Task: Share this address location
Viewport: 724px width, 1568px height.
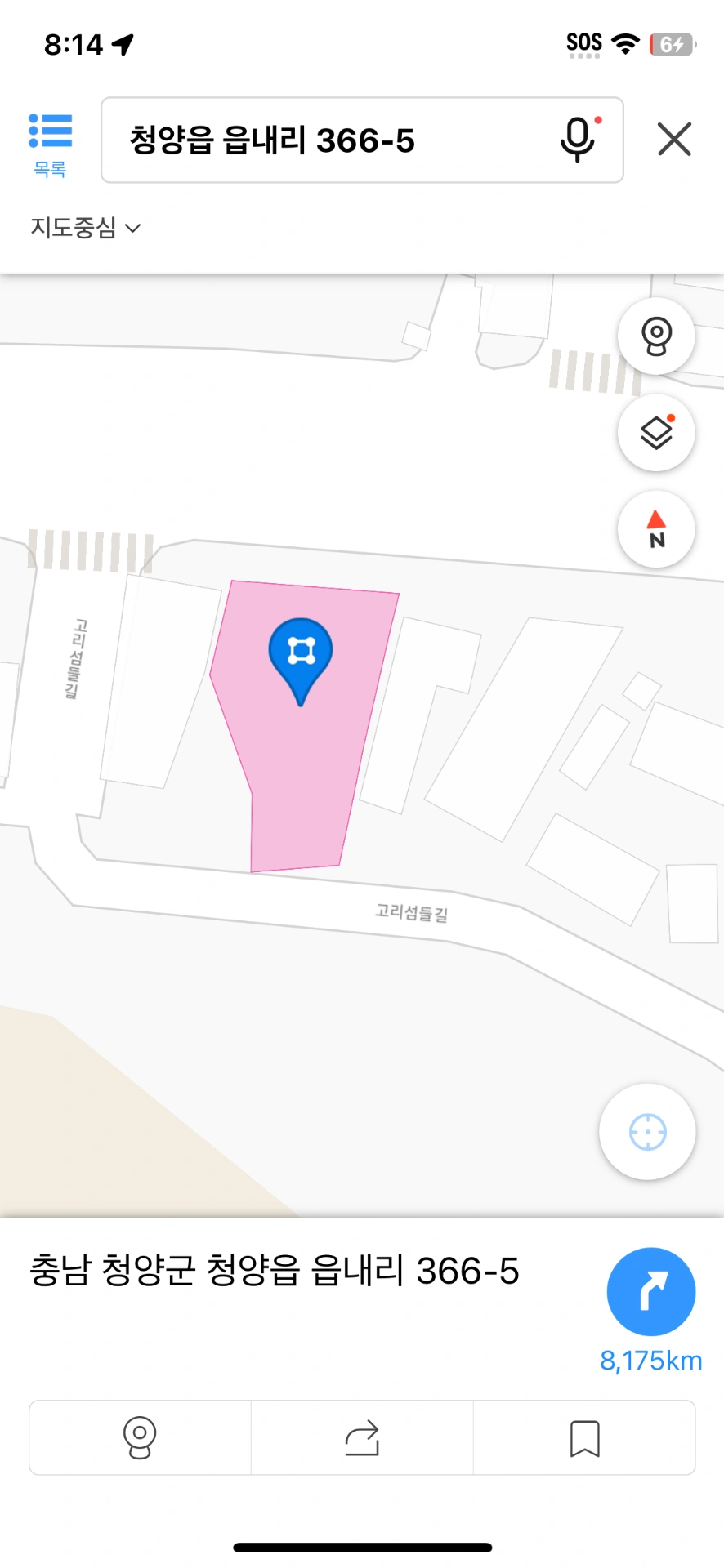Action: click(362, 1437)
